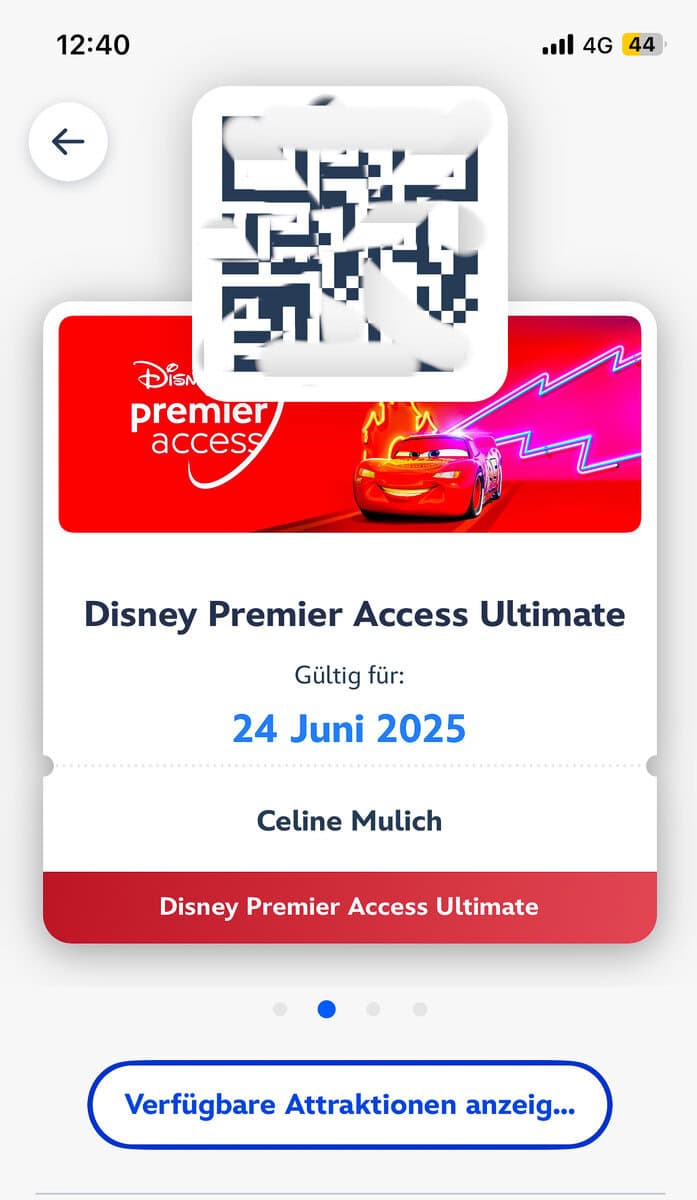Open the Disney Premier Access Ultimate ticket card

pyautogui.click(x=349, y=622)
